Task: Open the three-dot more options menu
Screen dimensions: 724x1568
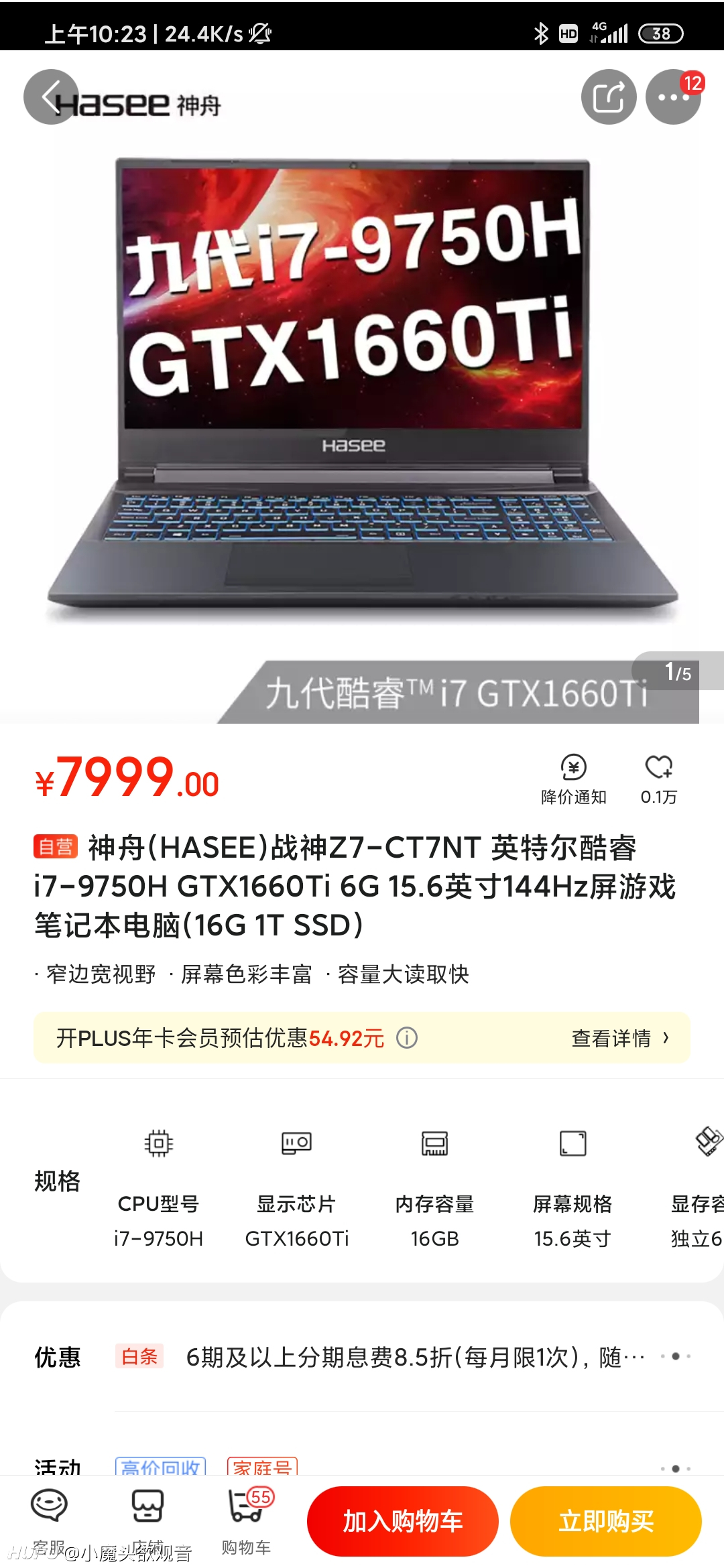Action: click(x=673, y=97)
